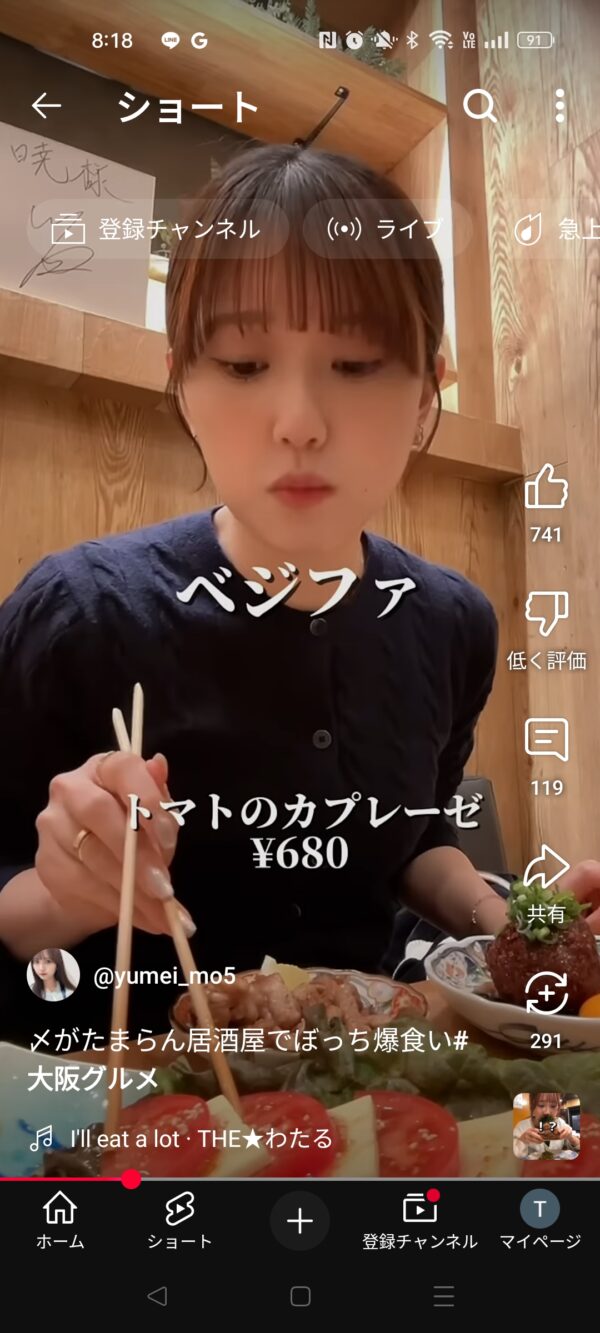Select the 登録チャンネル filter chip
600x1333 pixels.
[156, 229]
